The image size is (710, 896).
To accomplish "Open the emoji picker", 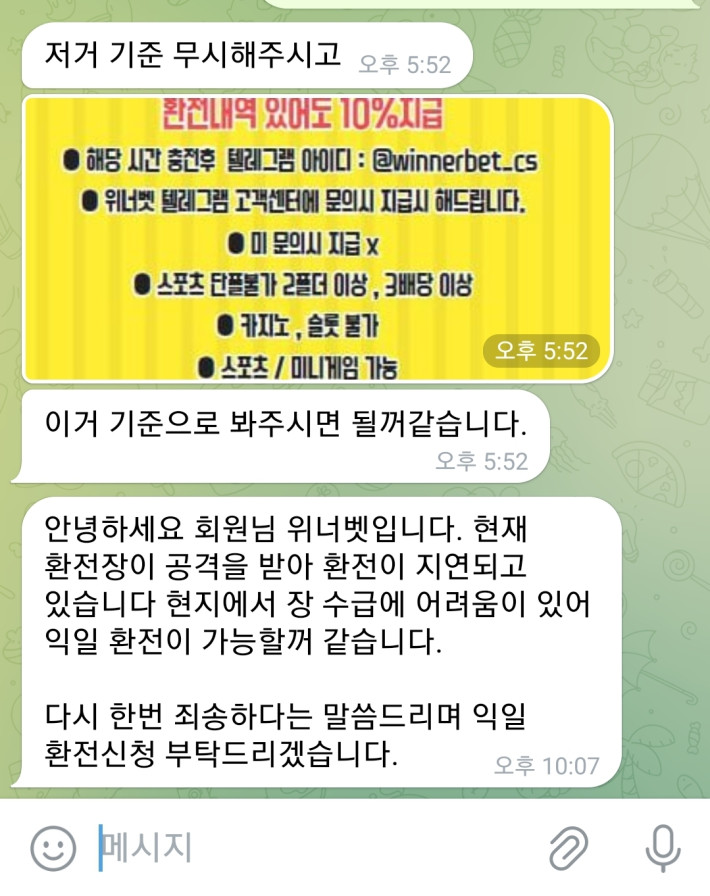I will (52, 849).
